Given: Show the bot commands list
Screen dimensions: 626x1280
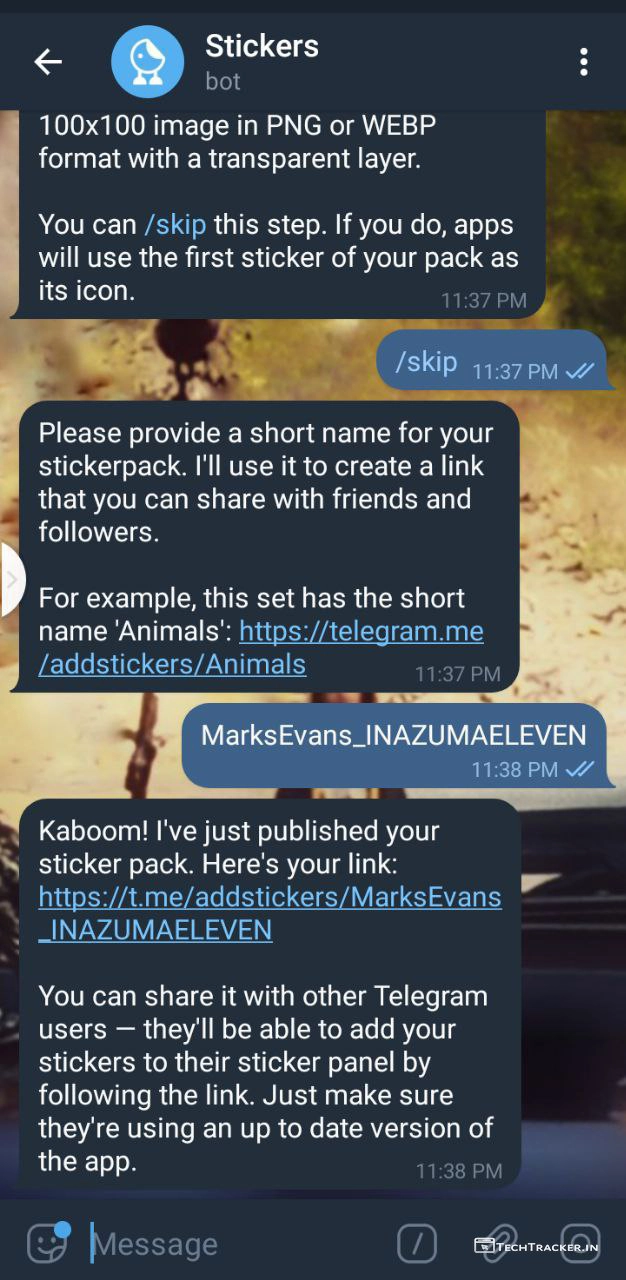Looking at the screenshot, I should [417, 1244].
